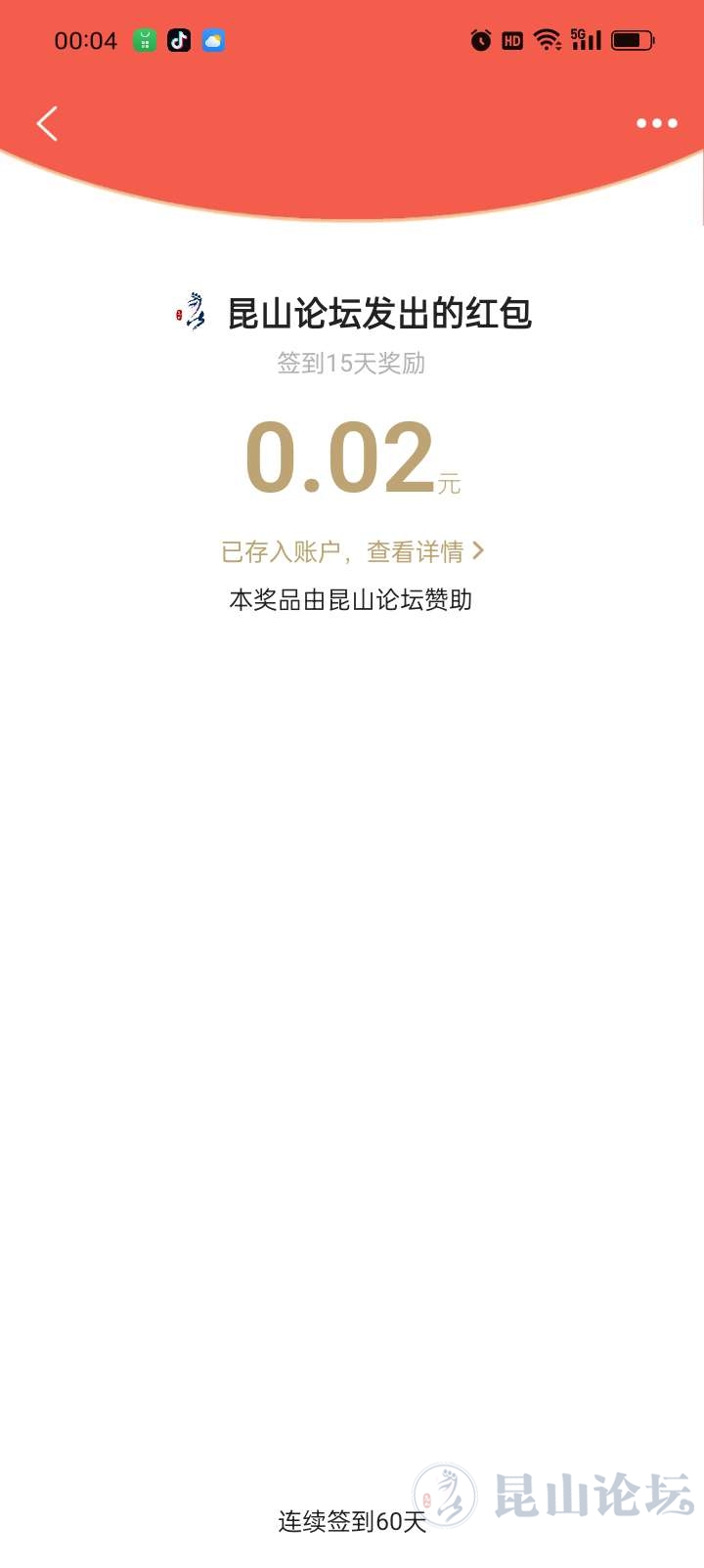Go back using the top-left arrow
Image resolution: width=704 pixels, height=1568 pixels.
pos(47,123)
